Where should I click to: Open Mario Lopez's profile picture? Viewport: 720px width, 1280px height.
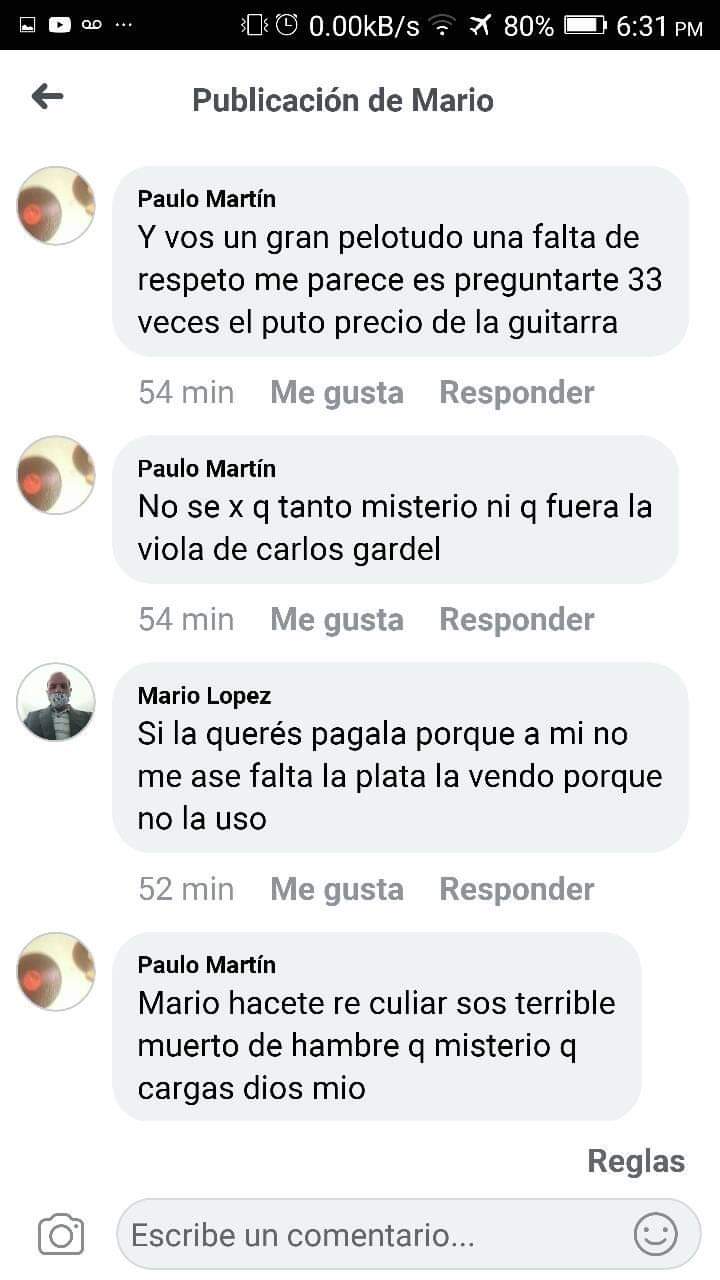click(56, 702)
